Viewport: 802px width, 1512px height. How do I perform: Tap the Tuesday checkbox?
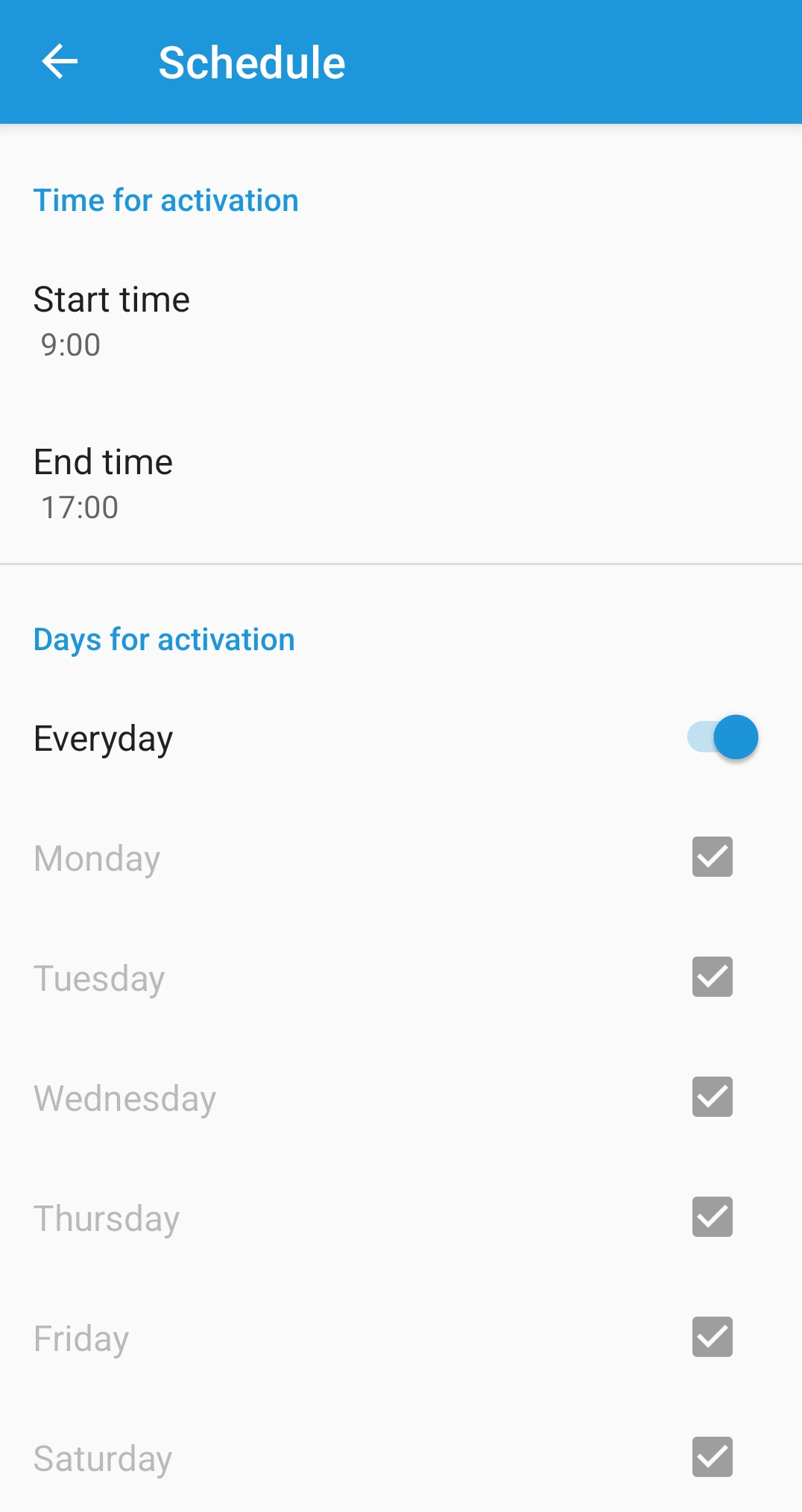point(712,977)
